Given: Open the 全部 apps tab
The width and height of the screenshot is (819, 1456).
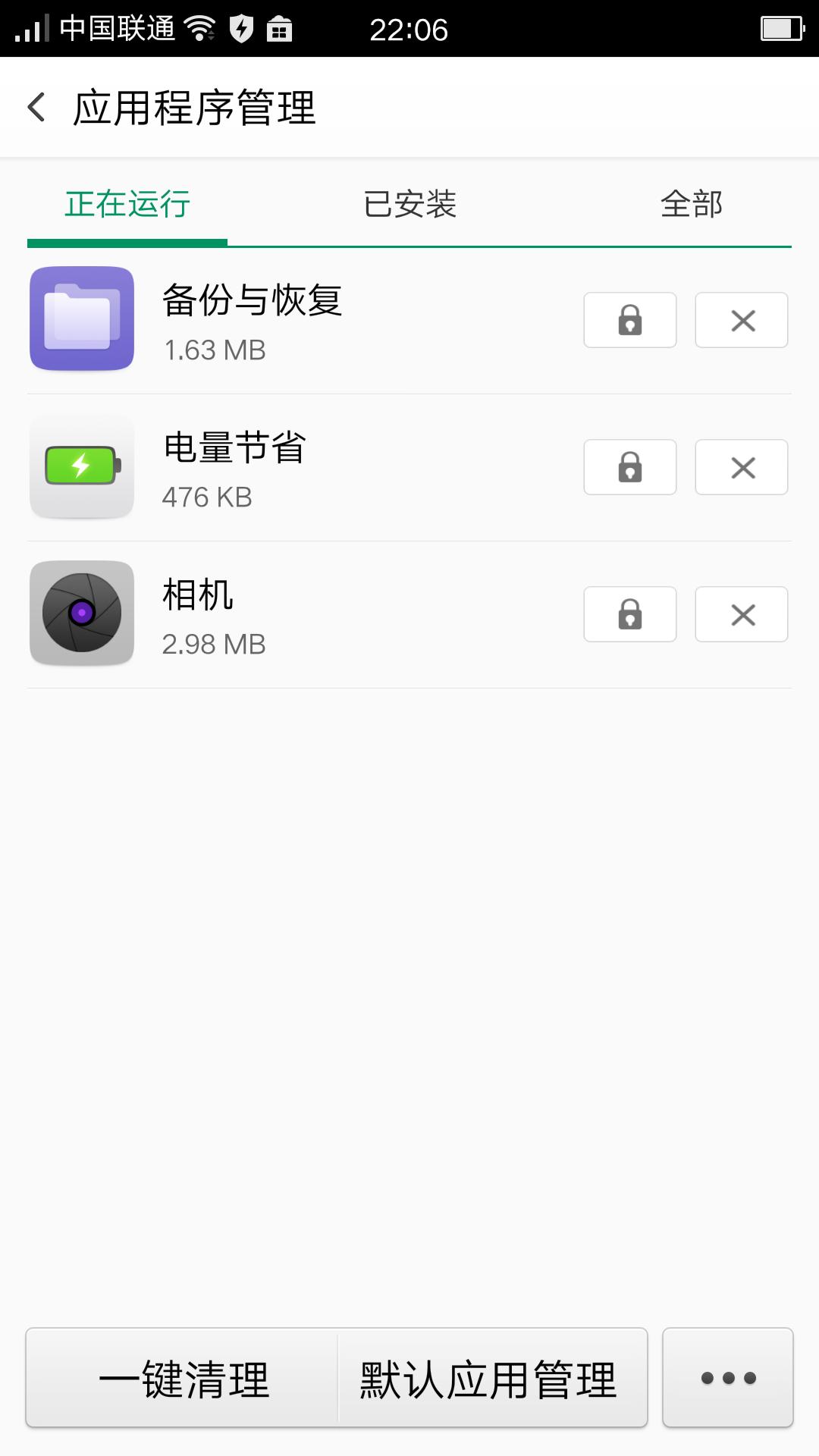Looking at the screenshot, I should (692, 203).
